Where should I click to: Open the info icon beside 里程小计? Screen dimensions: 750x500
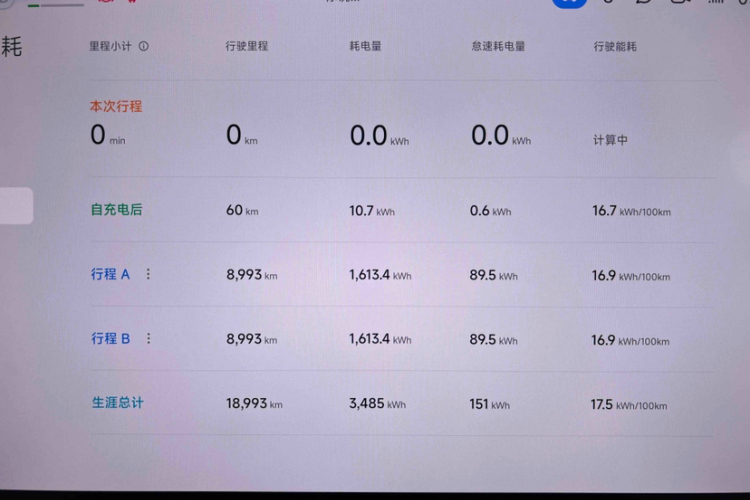pyautogui.click(x=144, y=46)
